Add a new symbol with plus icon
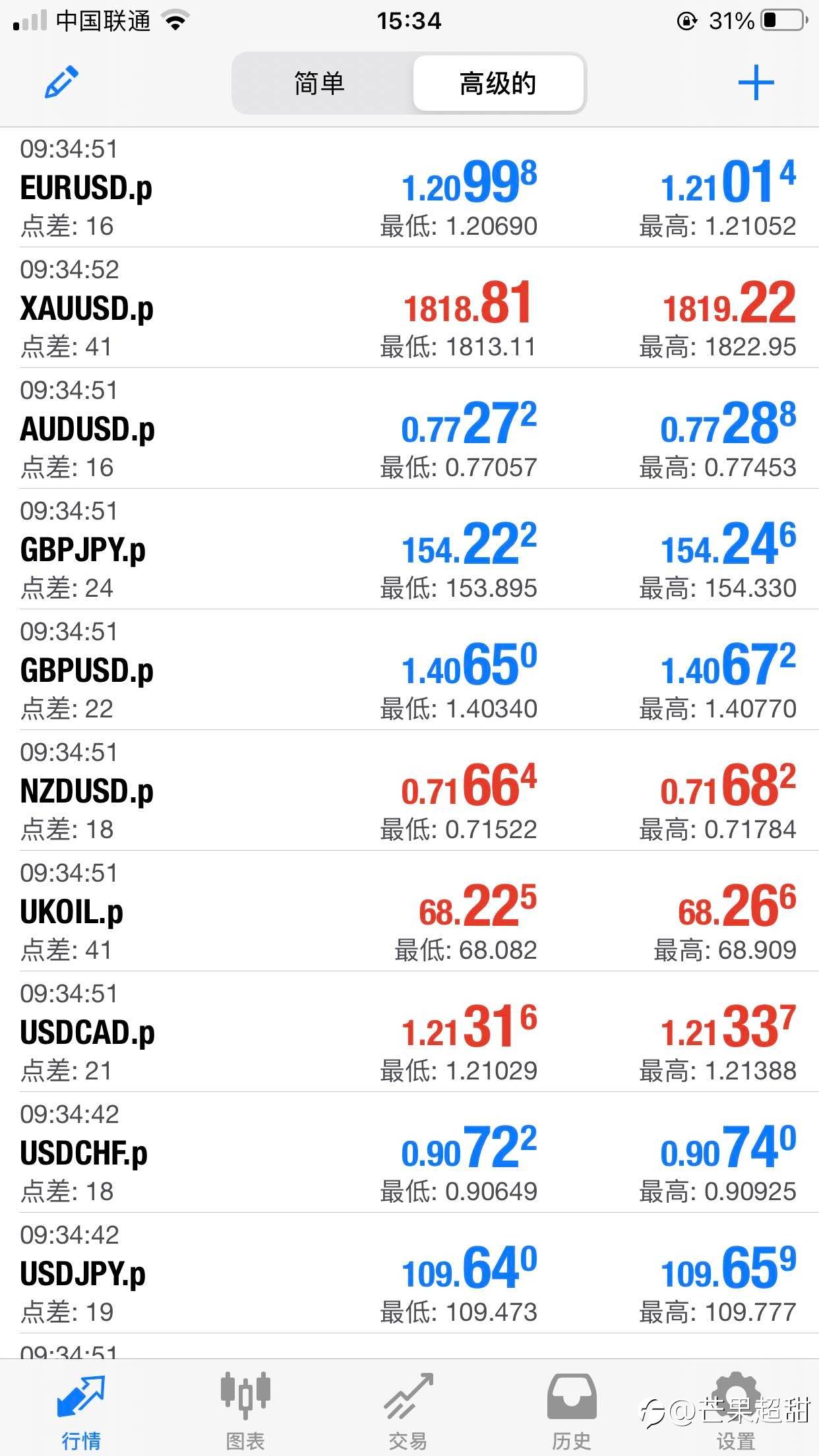 (756, 83)
